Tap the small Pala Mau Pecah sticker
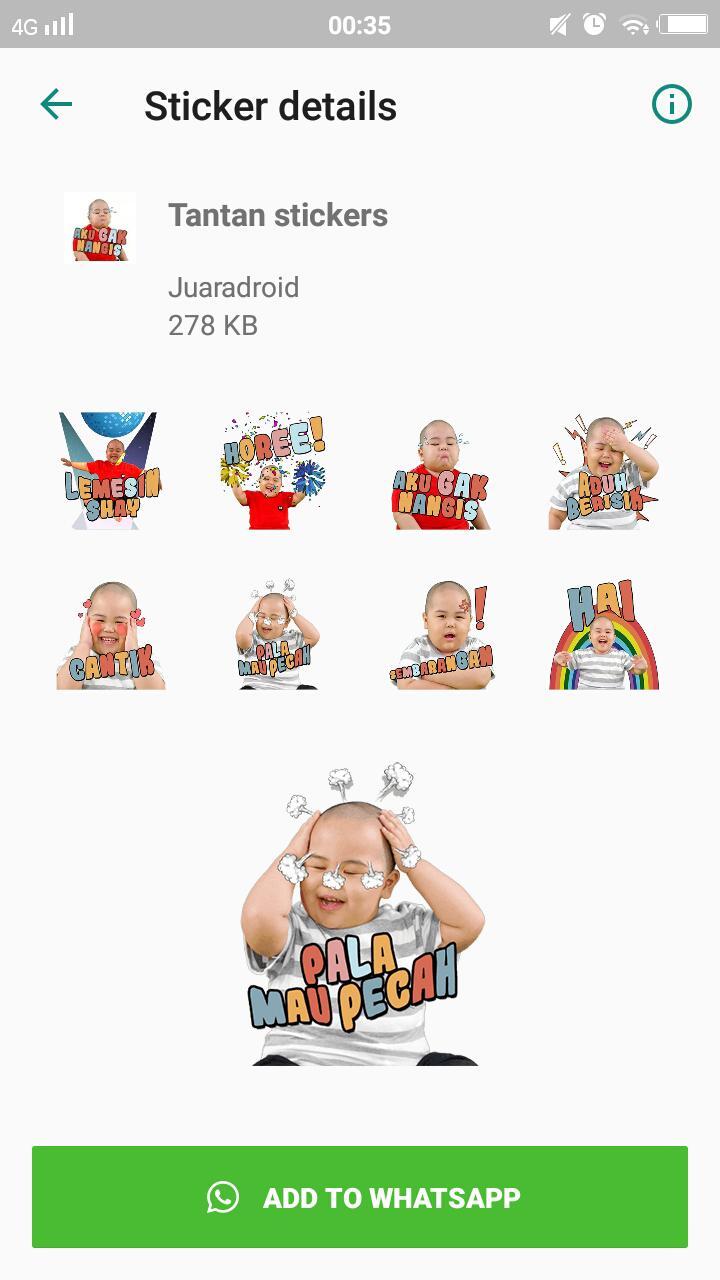Screen dimensions: 720x1280 coord(273,635)
